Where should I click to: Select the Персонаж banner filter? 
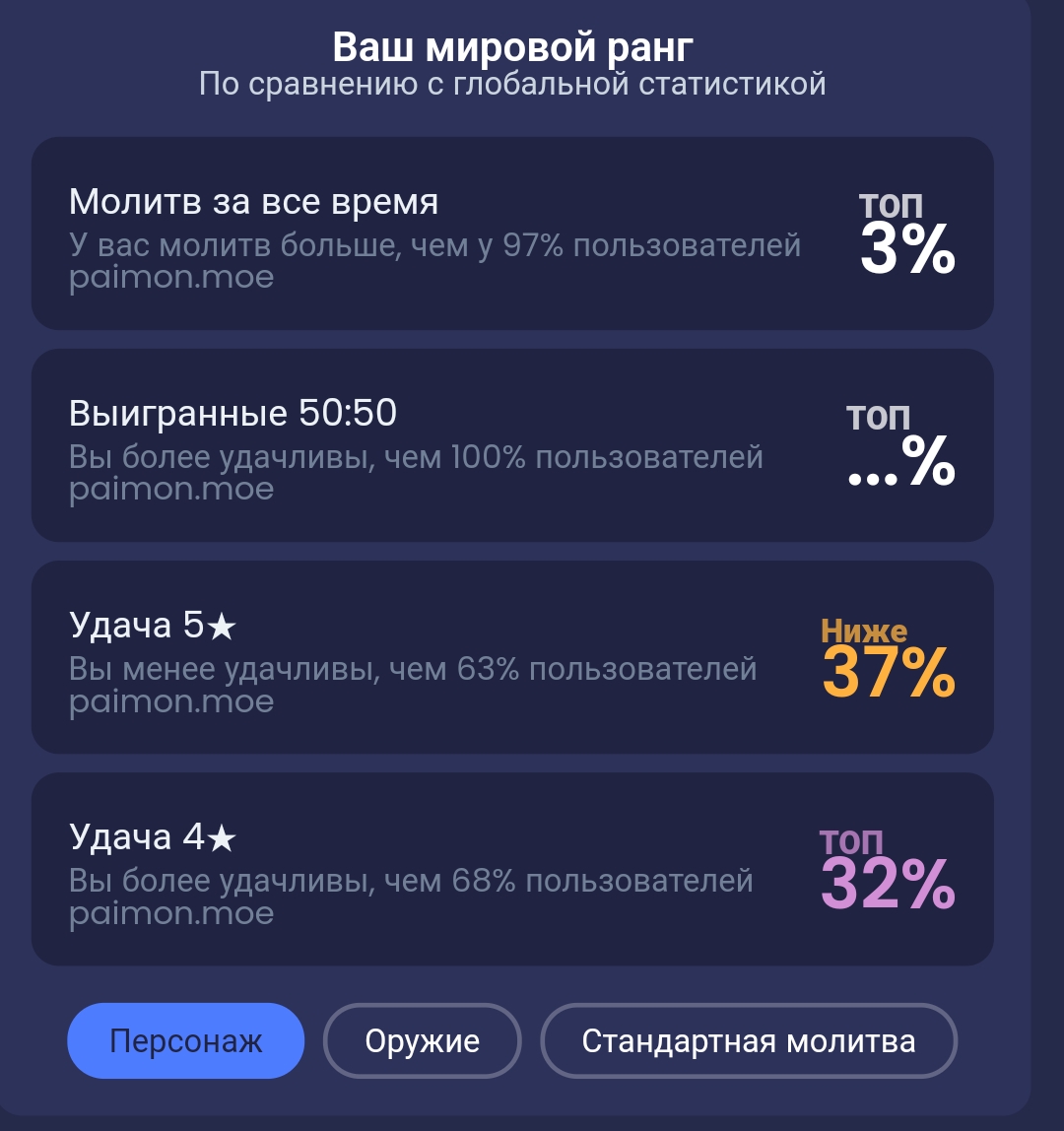185,1041
